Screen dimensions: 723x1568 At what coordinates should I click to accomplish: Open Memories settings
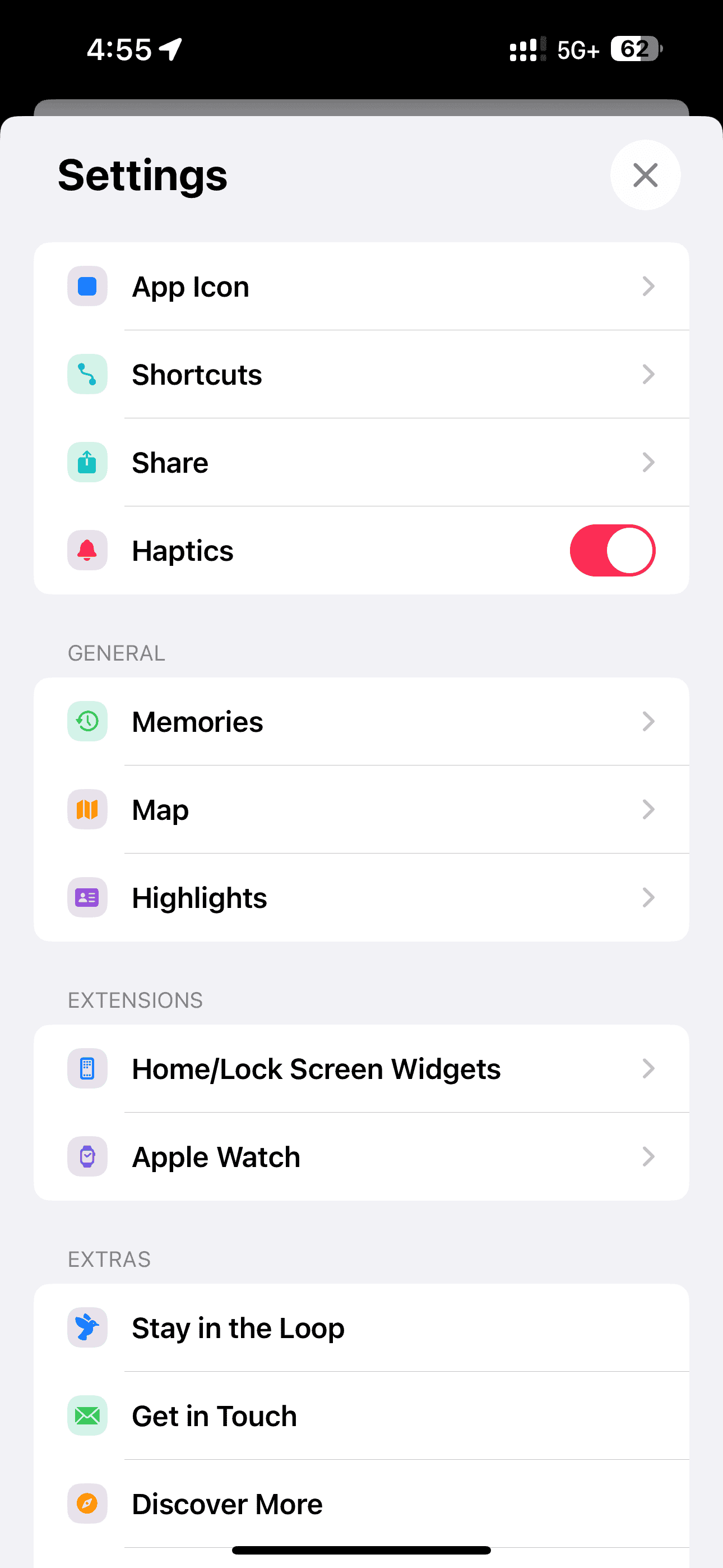(x=361, y=721)
